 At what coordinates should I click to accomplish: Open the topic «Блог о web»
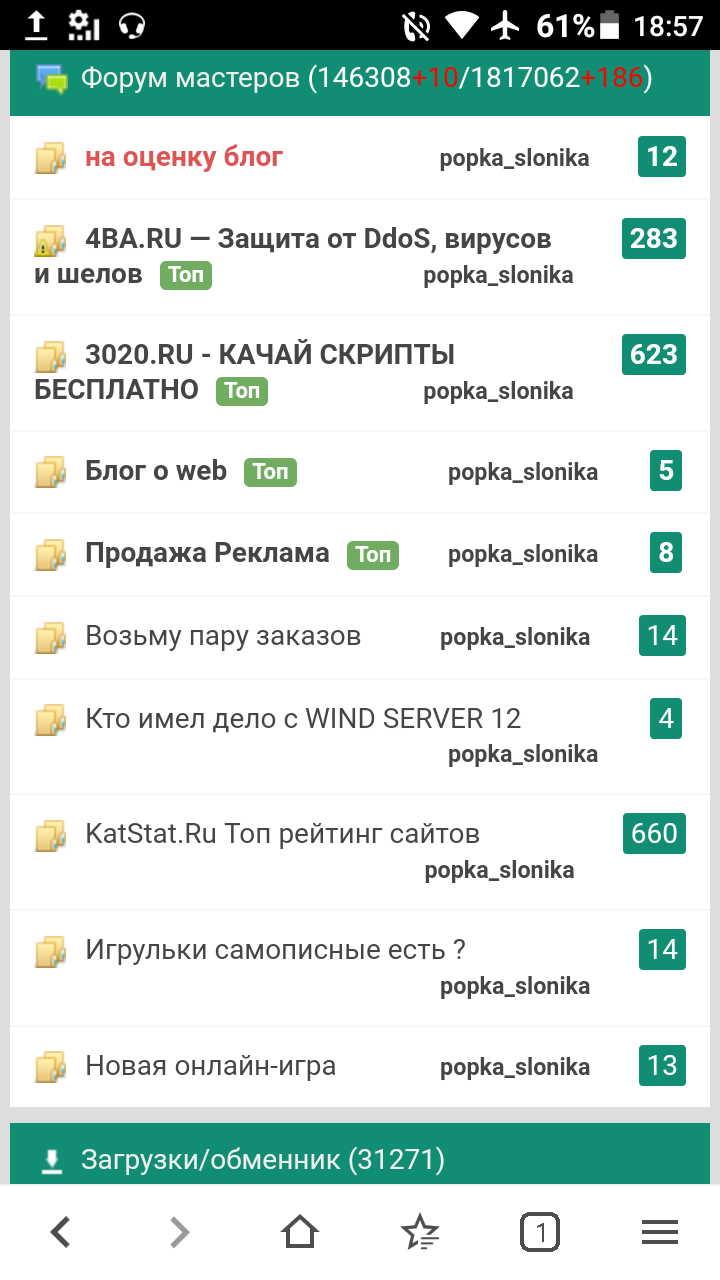(x=156, y=471)
